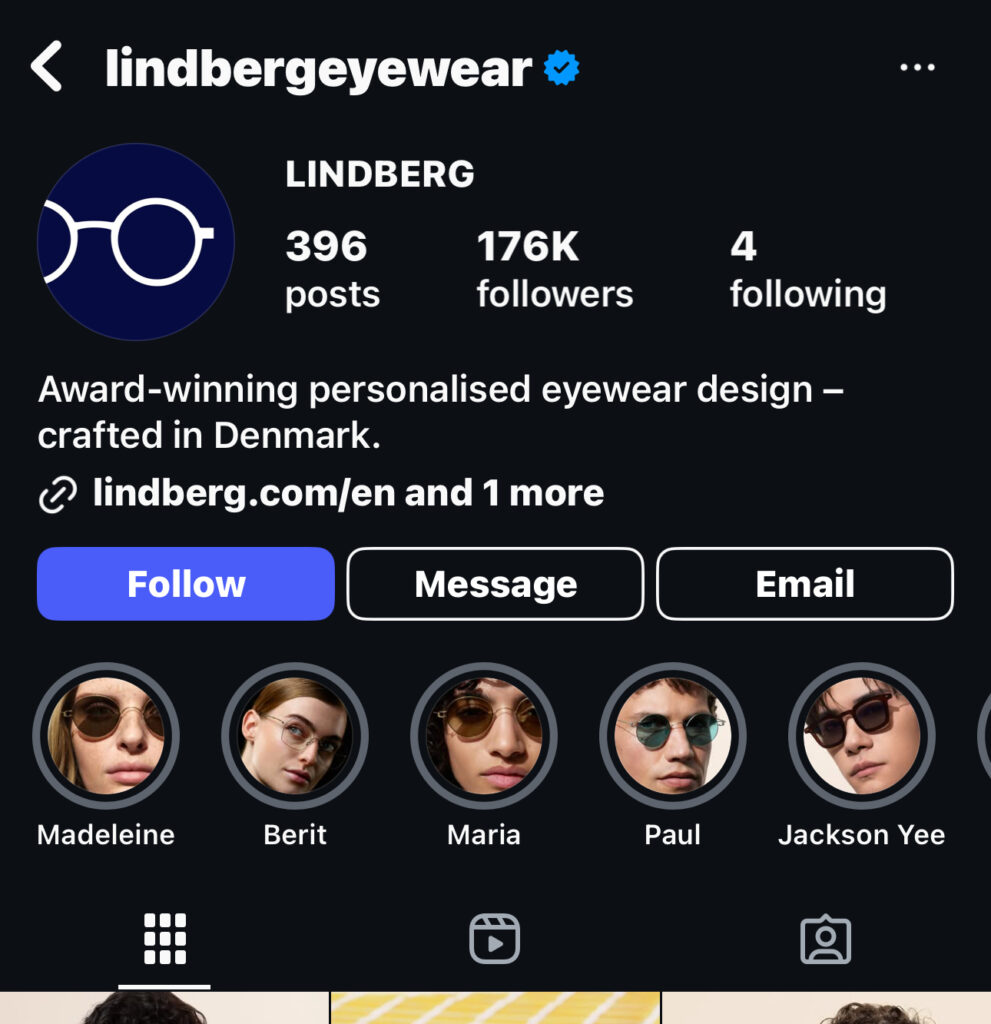The width and height of the screenshot is (991, 1024).
Task: Open the Jackson Yee story highlight
Action: tap(861, 736)
